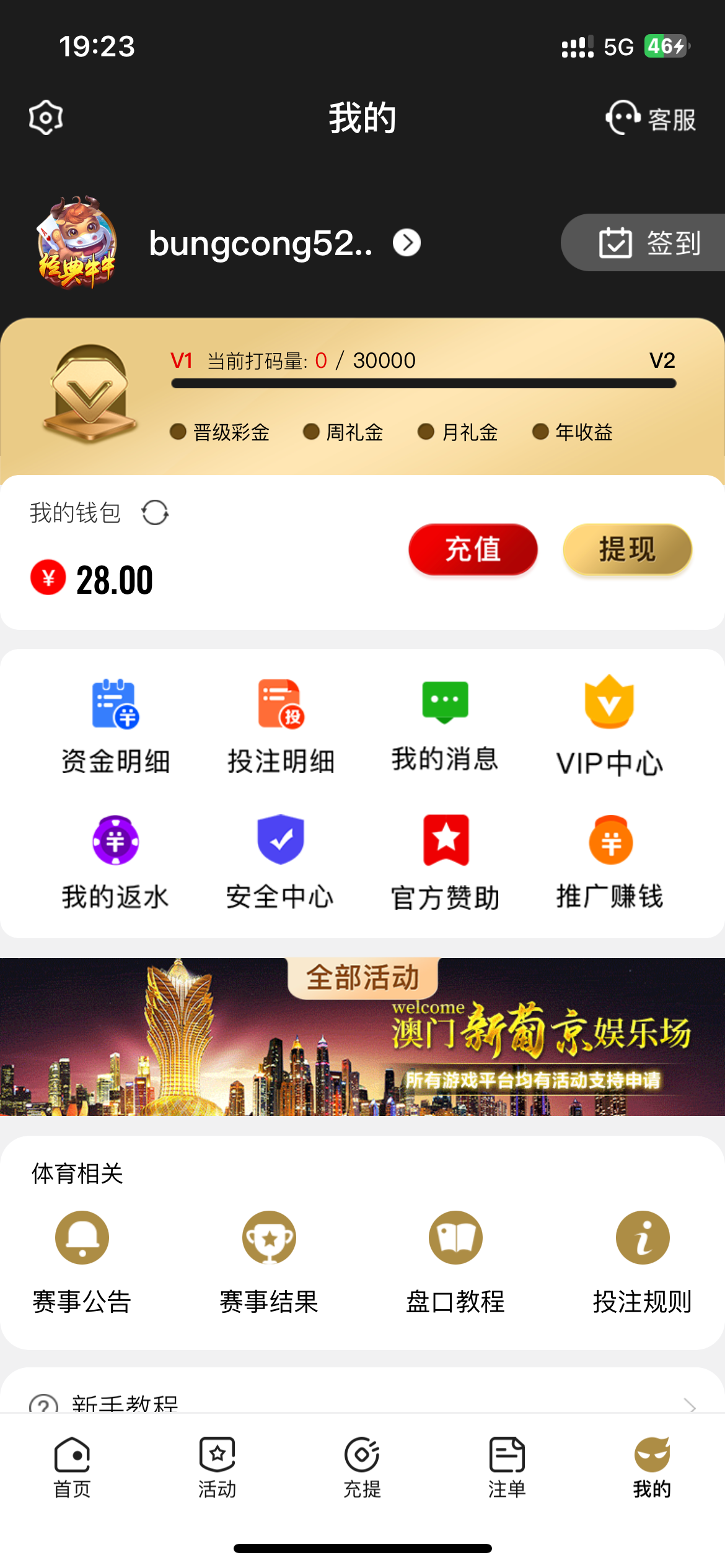Open 我的返水 rebates
725x1568 pixels.
(x=115, y=862)
